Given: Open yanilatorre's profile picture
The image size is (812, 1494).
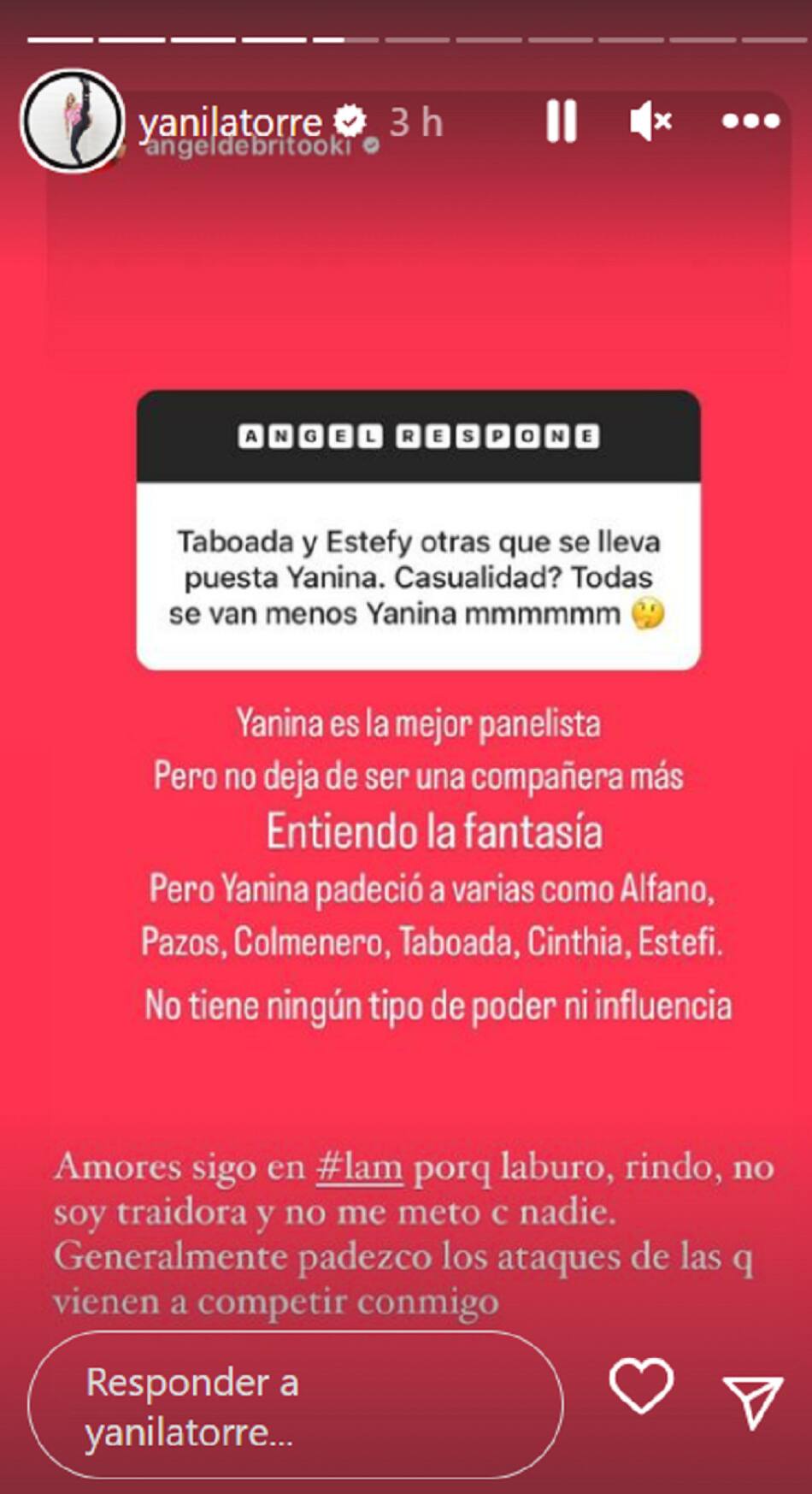Looking at the screenshot, I should [x=72, y=121].
